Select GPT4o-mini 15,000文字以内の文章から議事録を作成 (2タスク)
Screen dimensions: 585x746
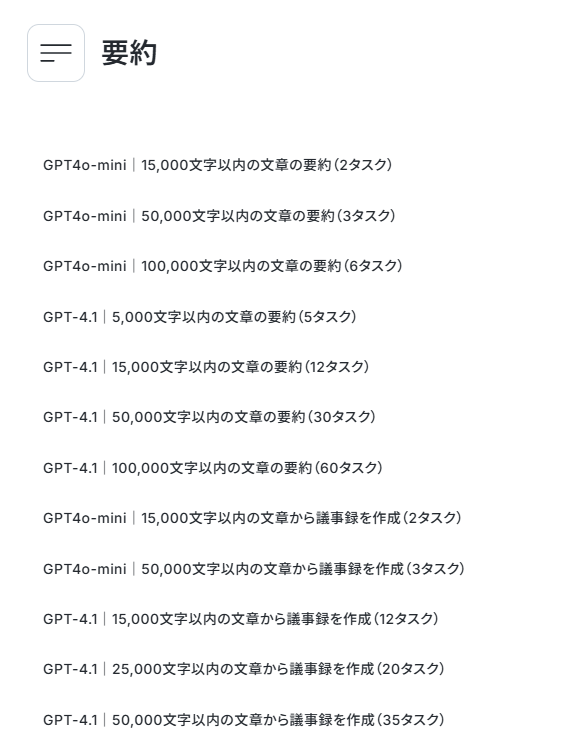252,518
